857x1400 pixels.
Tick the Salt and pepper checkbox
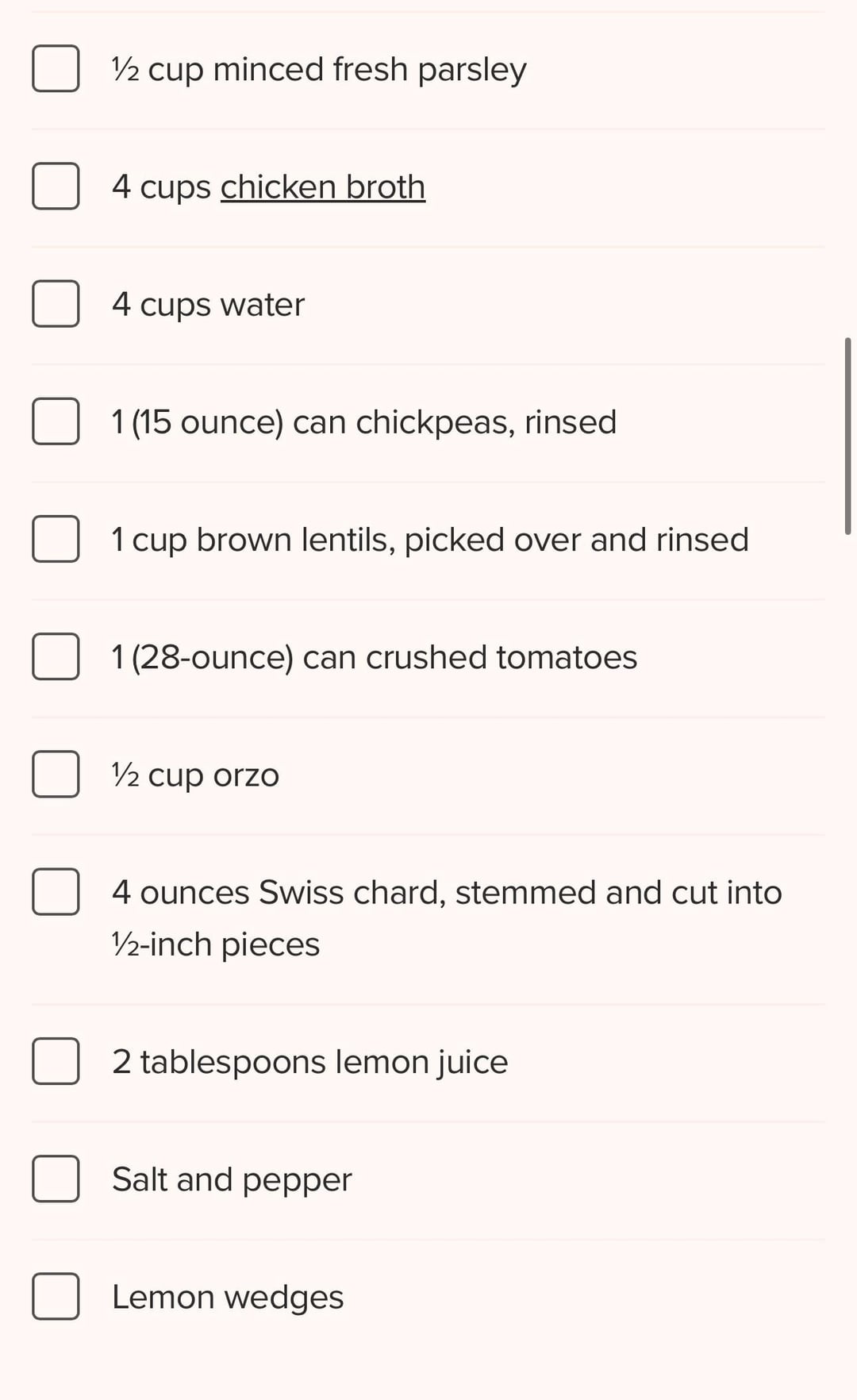56,1179
